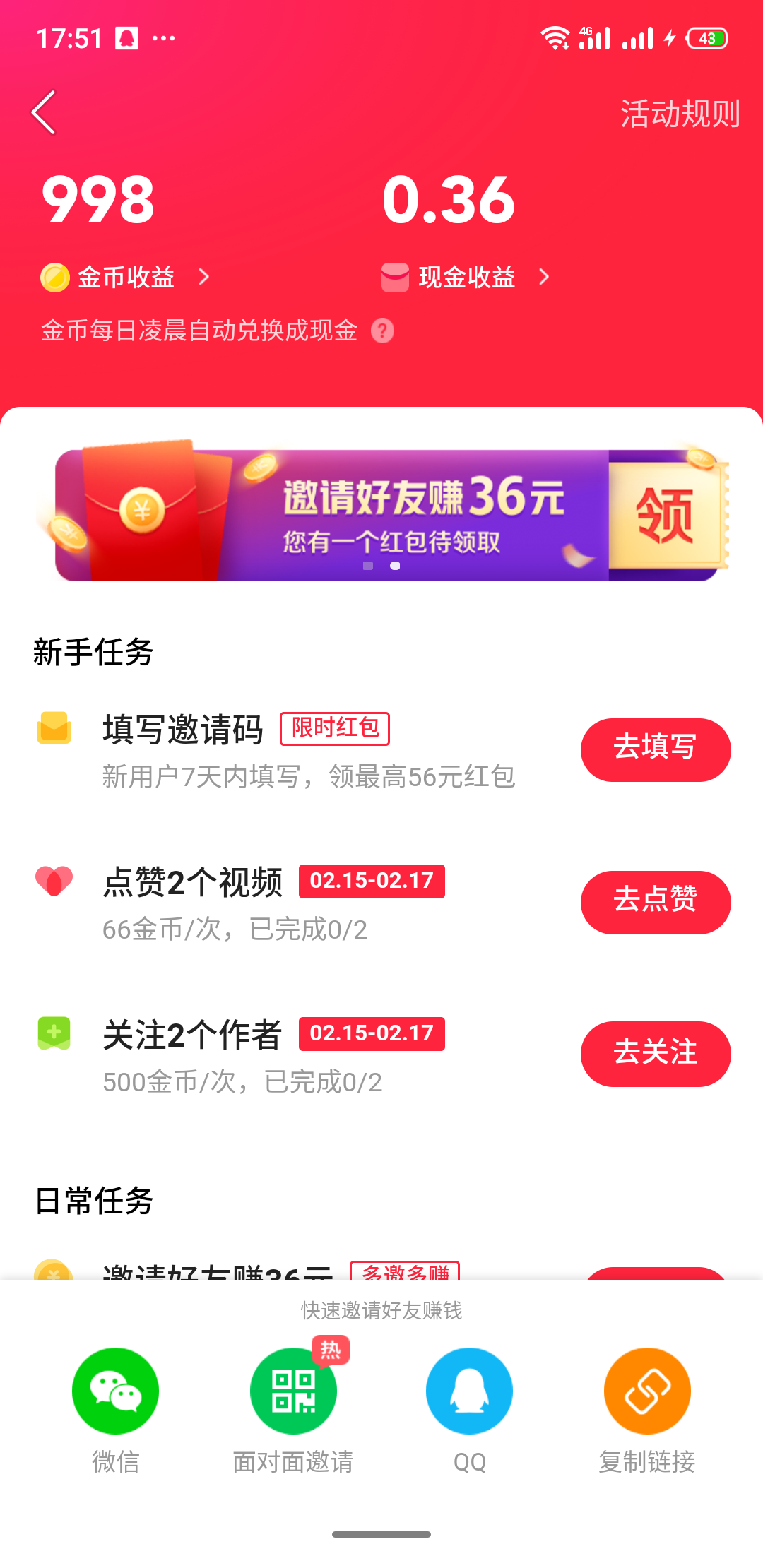Select the first carousel indicator dot
The width and height of the screenshot is (763, 1568).
coord(367,565)
